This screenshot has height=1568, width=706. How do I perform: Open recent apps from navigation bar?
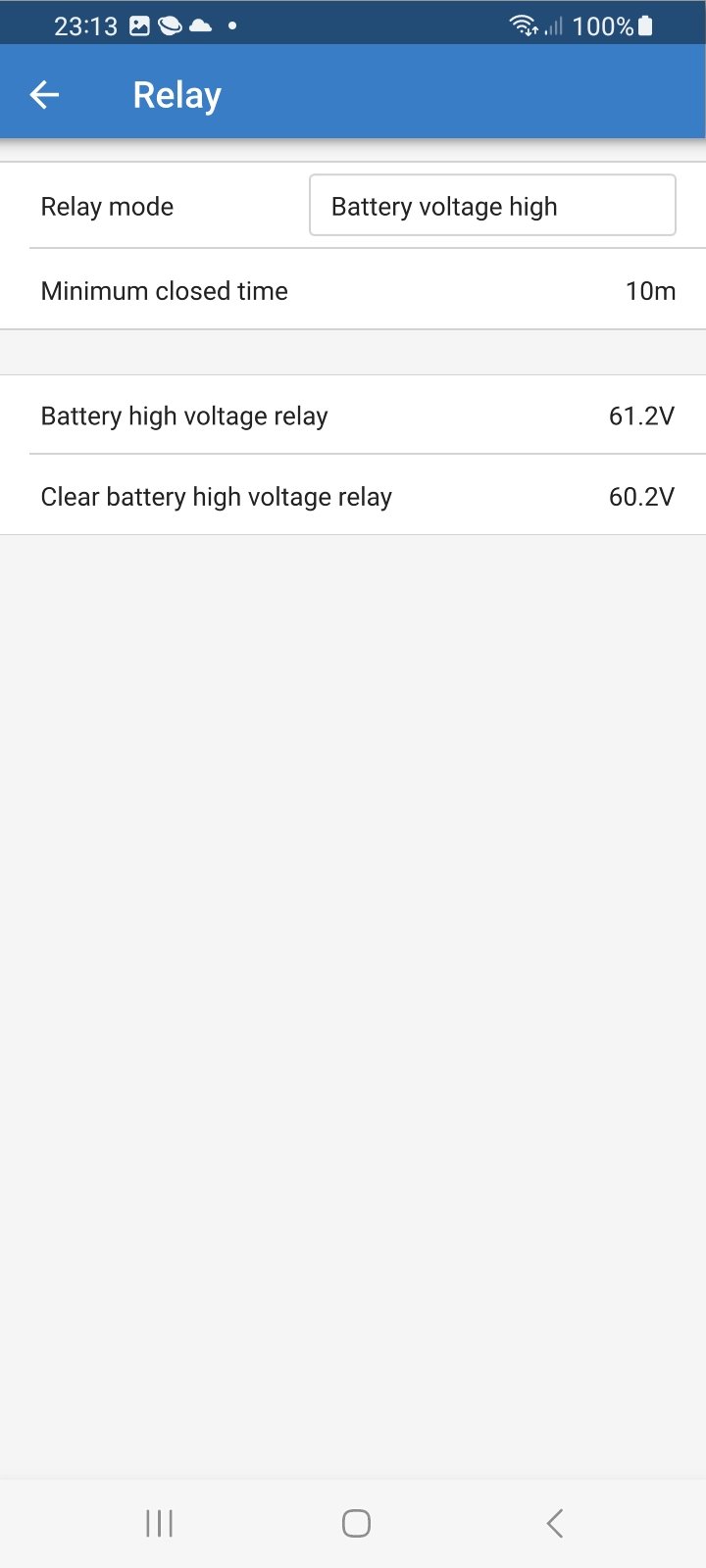point(159,1523)
